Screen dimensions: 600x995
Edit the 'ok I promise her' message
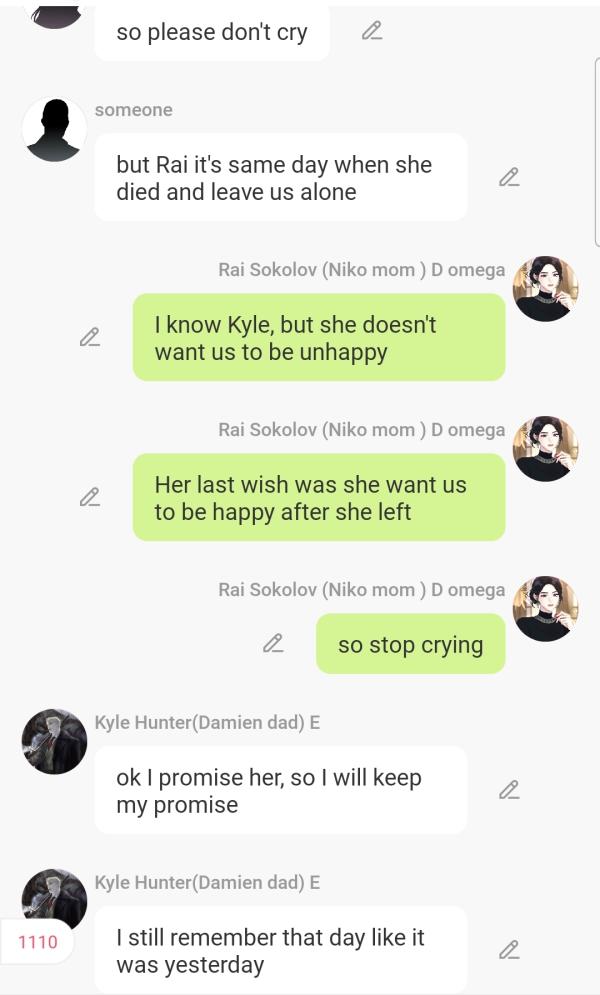pyautogui.click(x=509, y=790)
